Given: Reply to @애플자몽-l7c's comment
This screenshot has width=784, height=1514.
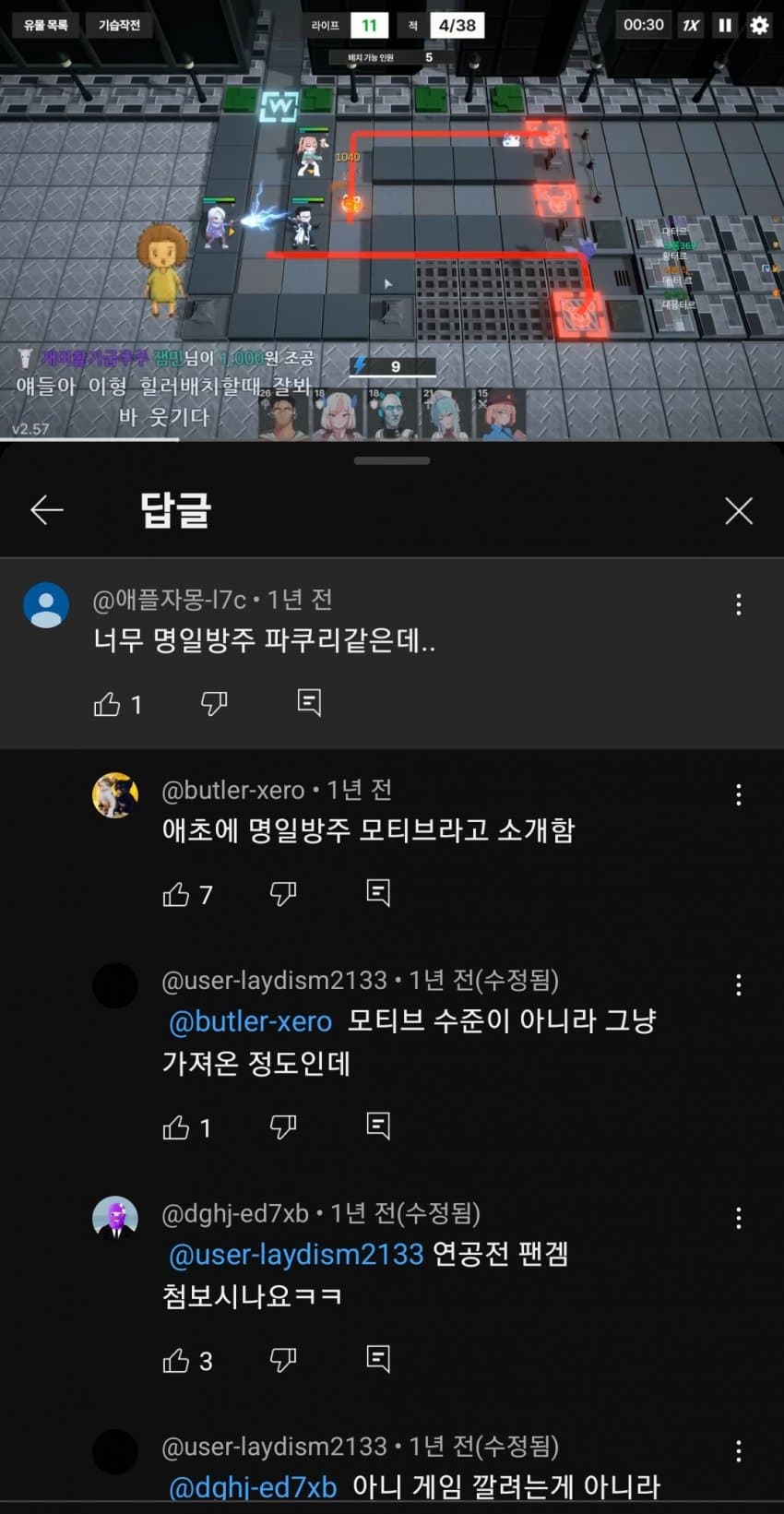Looking at the screenshot, I should pos(309,703).
